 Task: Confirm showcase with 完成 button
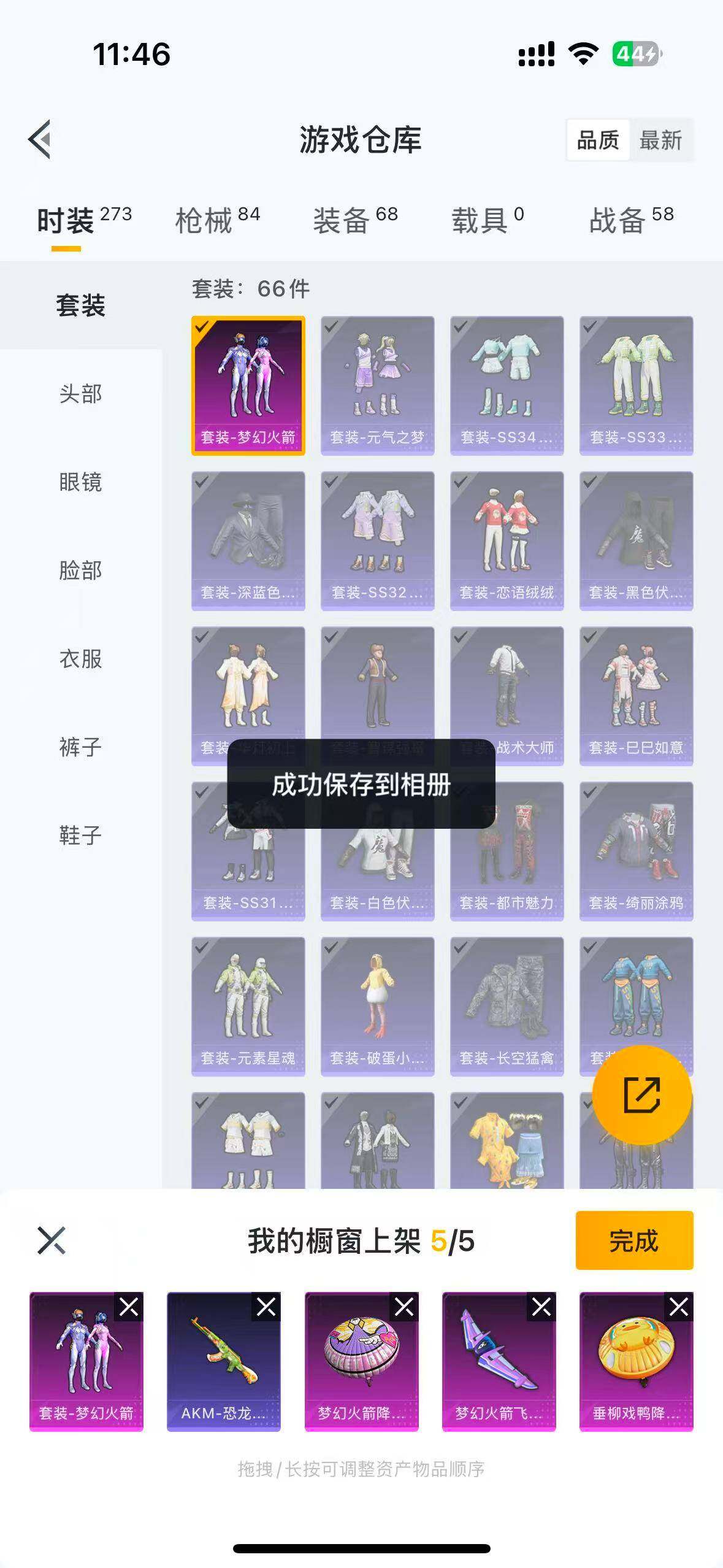[634, 1240]
